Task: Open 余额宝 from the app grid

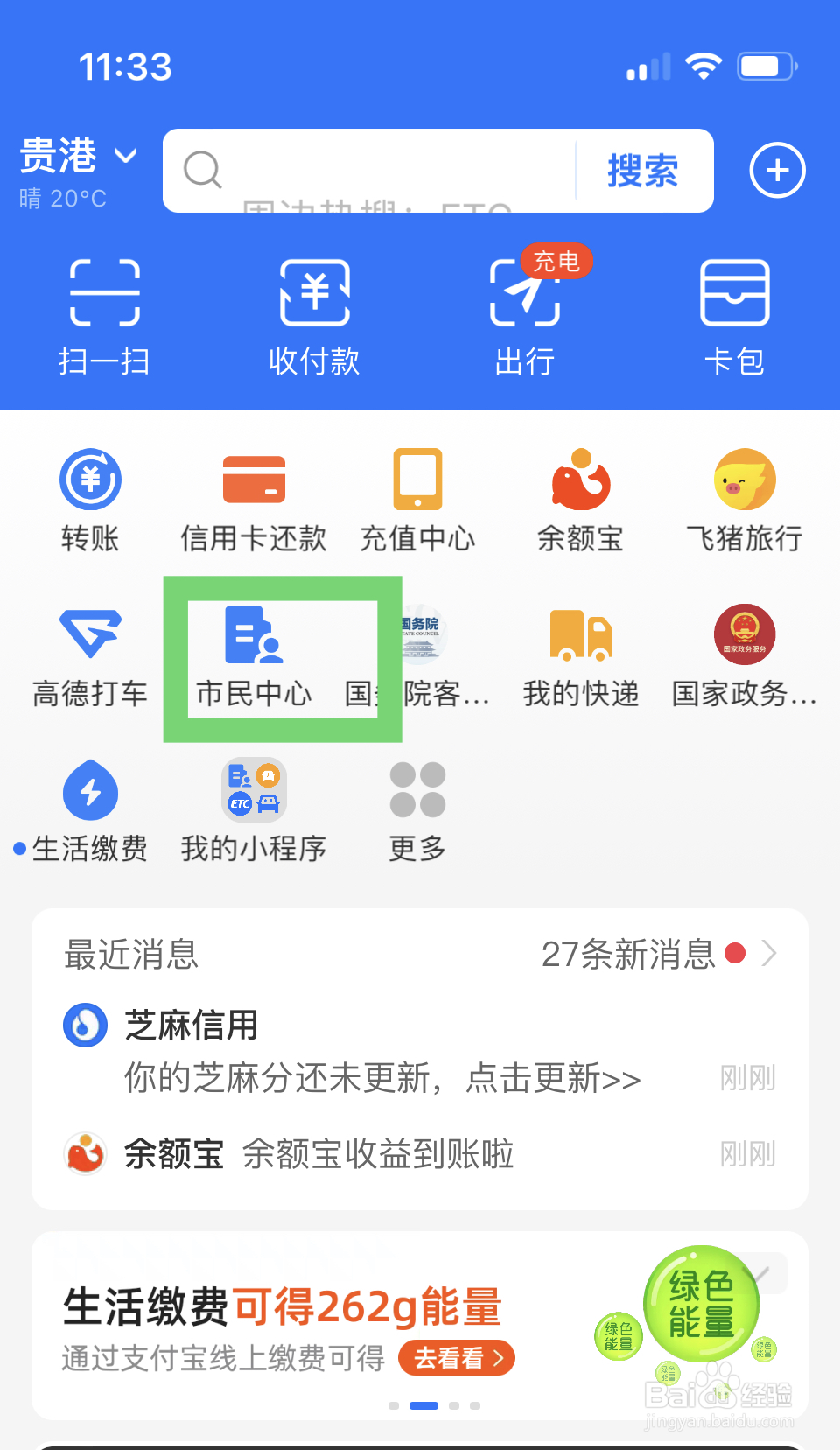Action: (581, 499)
